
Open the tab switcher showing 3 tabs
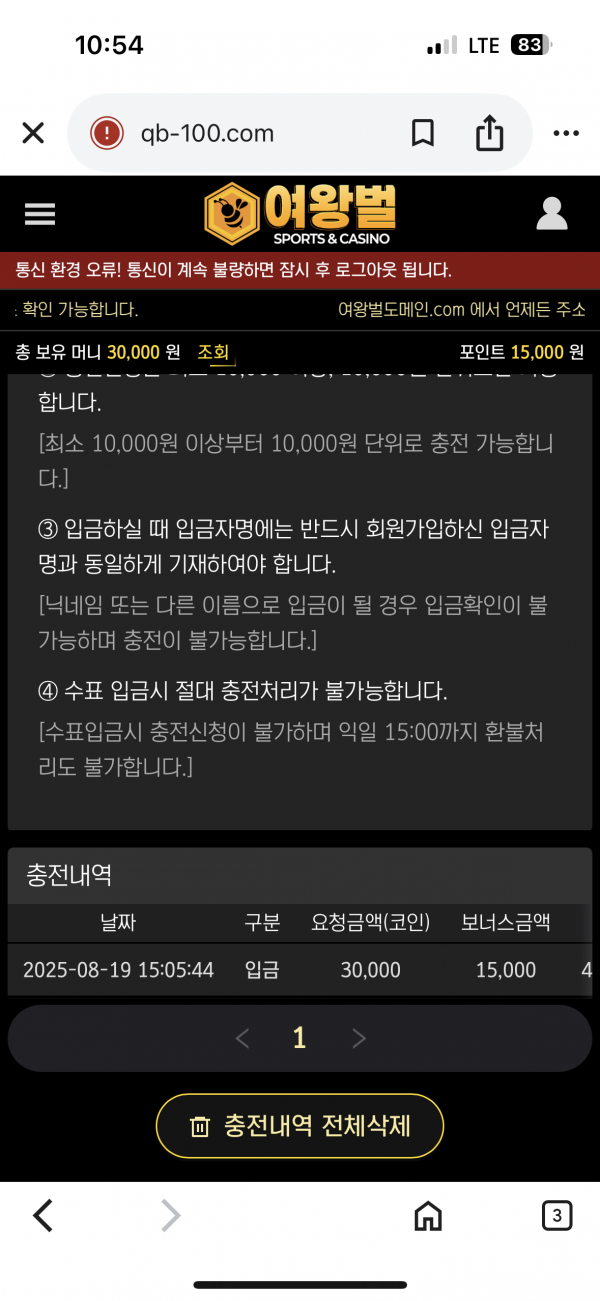[x=556, y=1216]
